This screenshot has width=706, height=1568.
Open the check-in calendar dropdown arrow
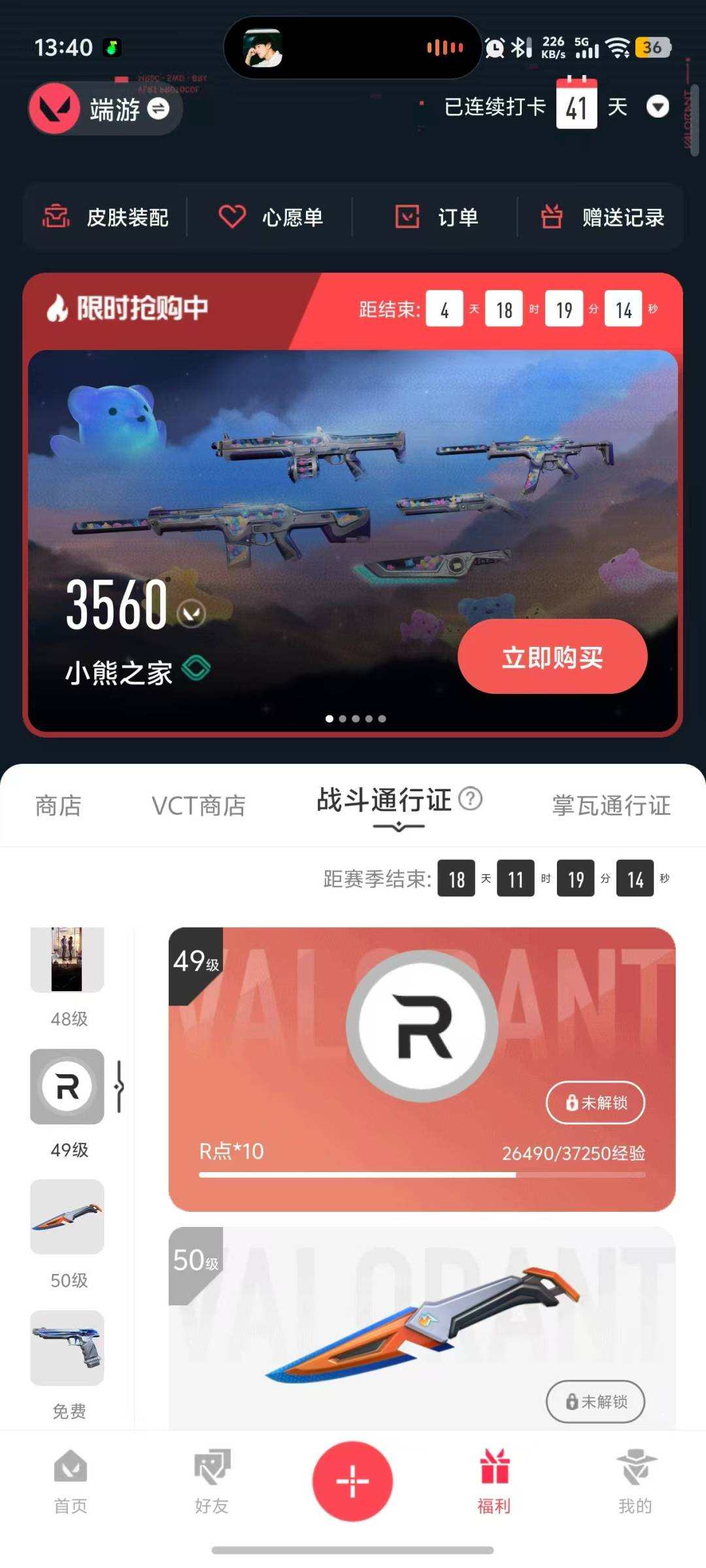pos(658,106)
